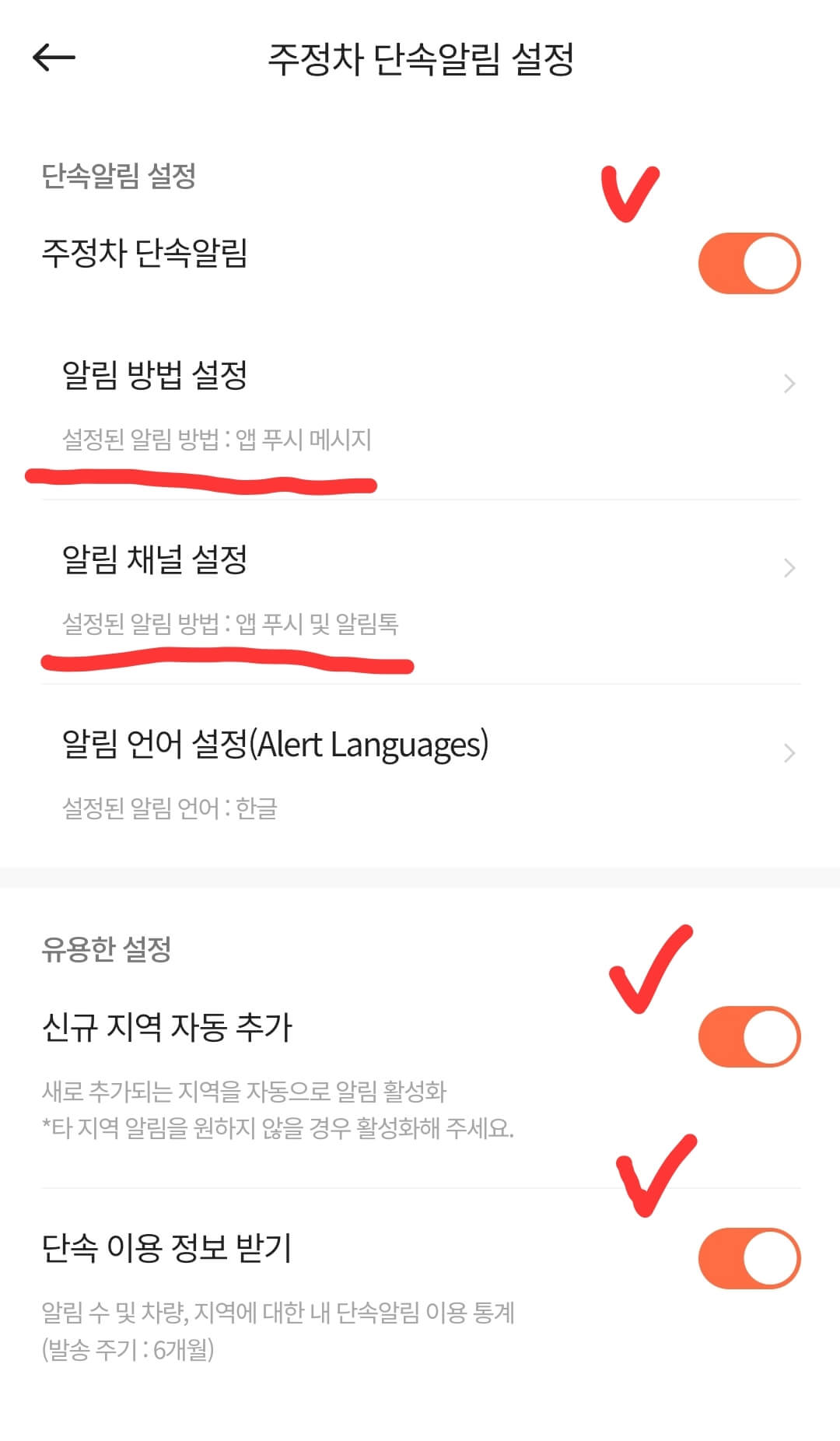The height and width of the screenshot is (1441, 840).
Task: Navigate back with the arrow icon
Action: point(55,55)
